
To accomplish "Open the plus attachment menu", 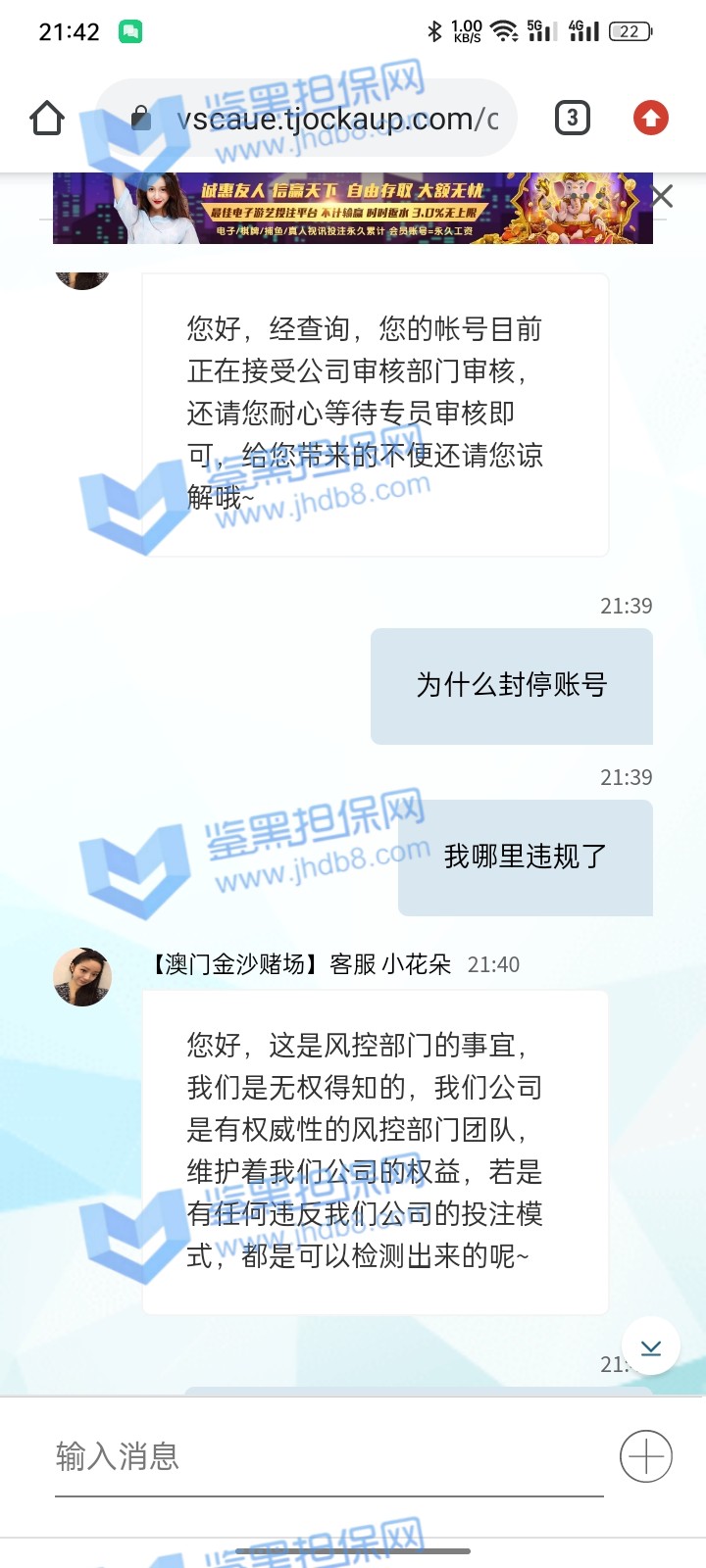I will [645, 1456].
